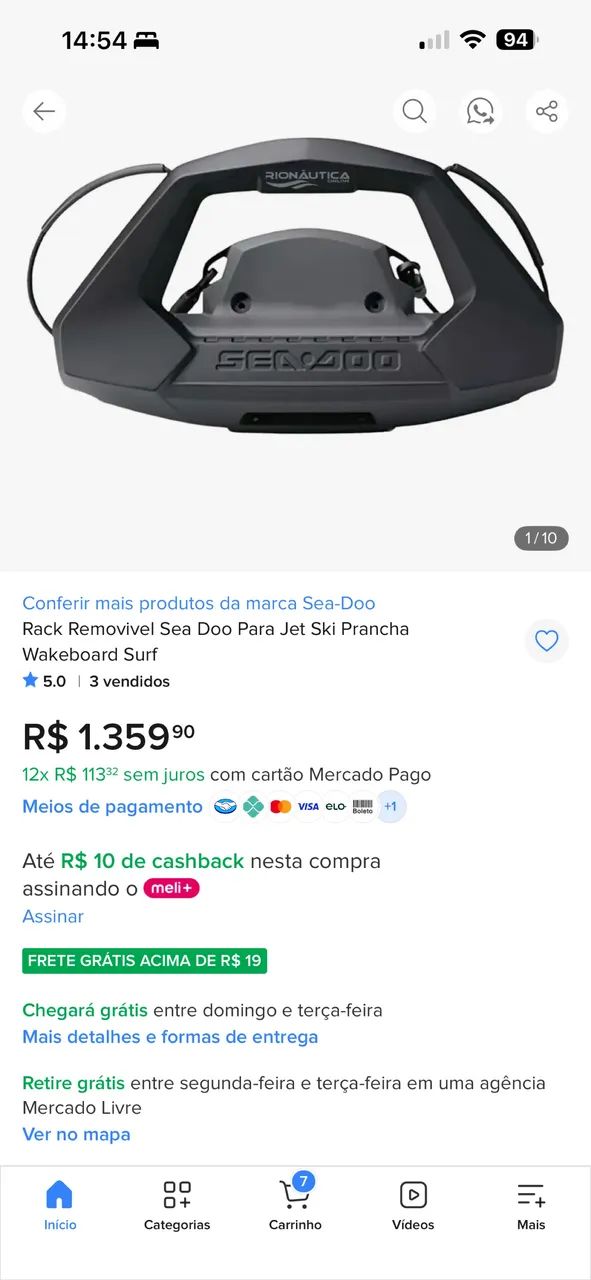View the Sea-Doo rack product photo
591x1280 pixels.
(x=295, y=290)
